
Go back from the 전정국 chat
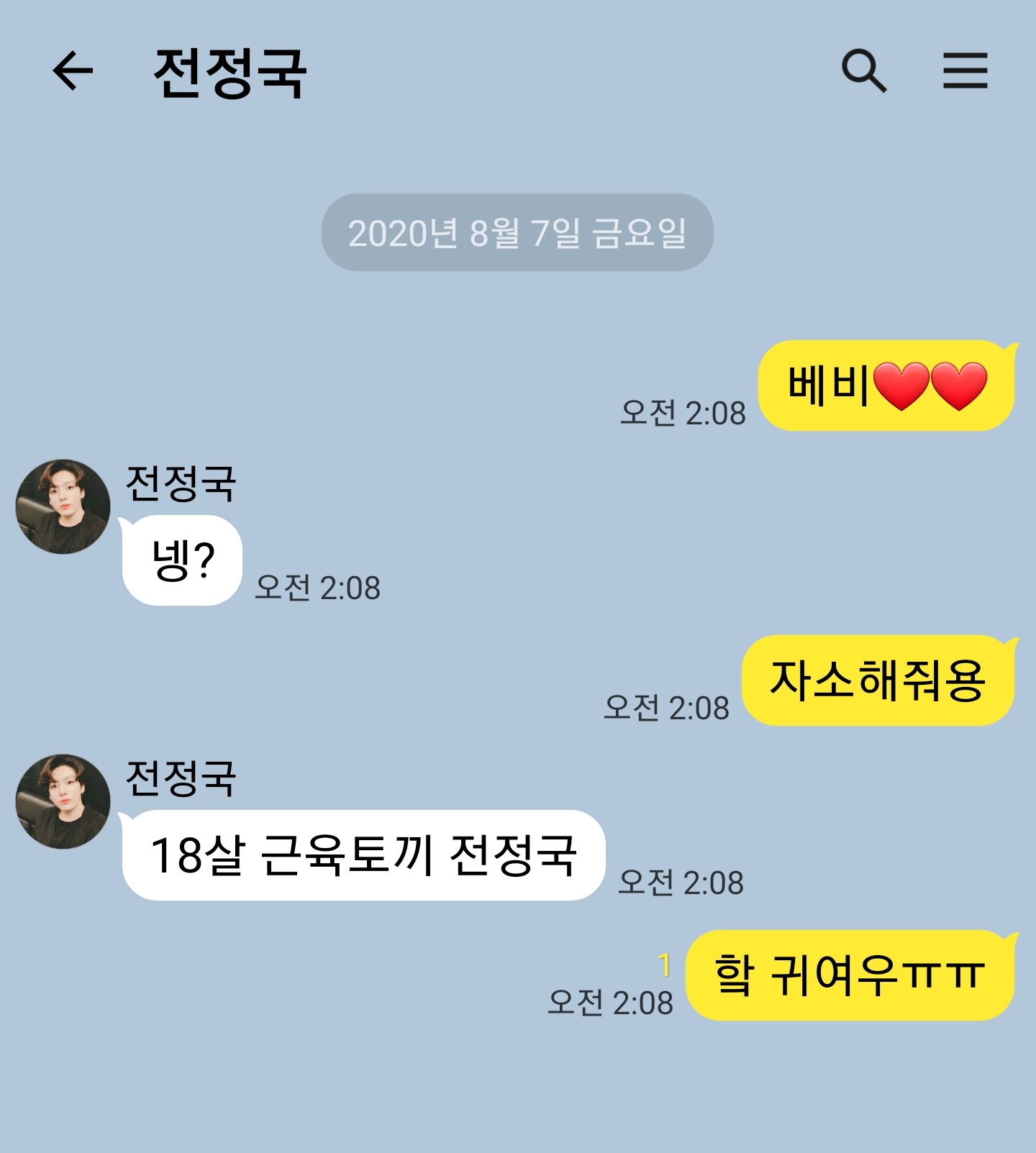73,71
